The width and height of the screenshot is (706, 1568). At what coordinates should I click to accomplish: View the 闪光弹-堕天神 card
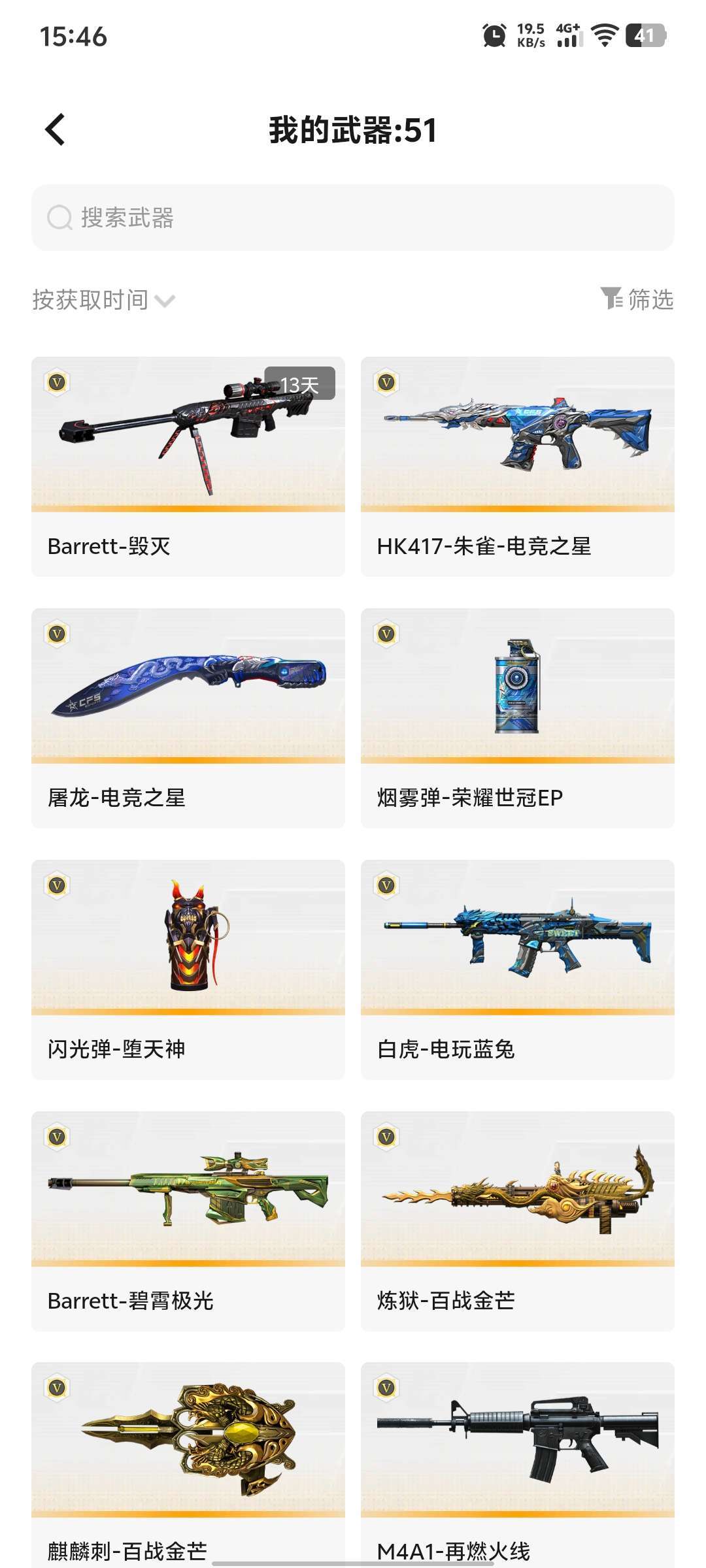(x=188, y=969)
